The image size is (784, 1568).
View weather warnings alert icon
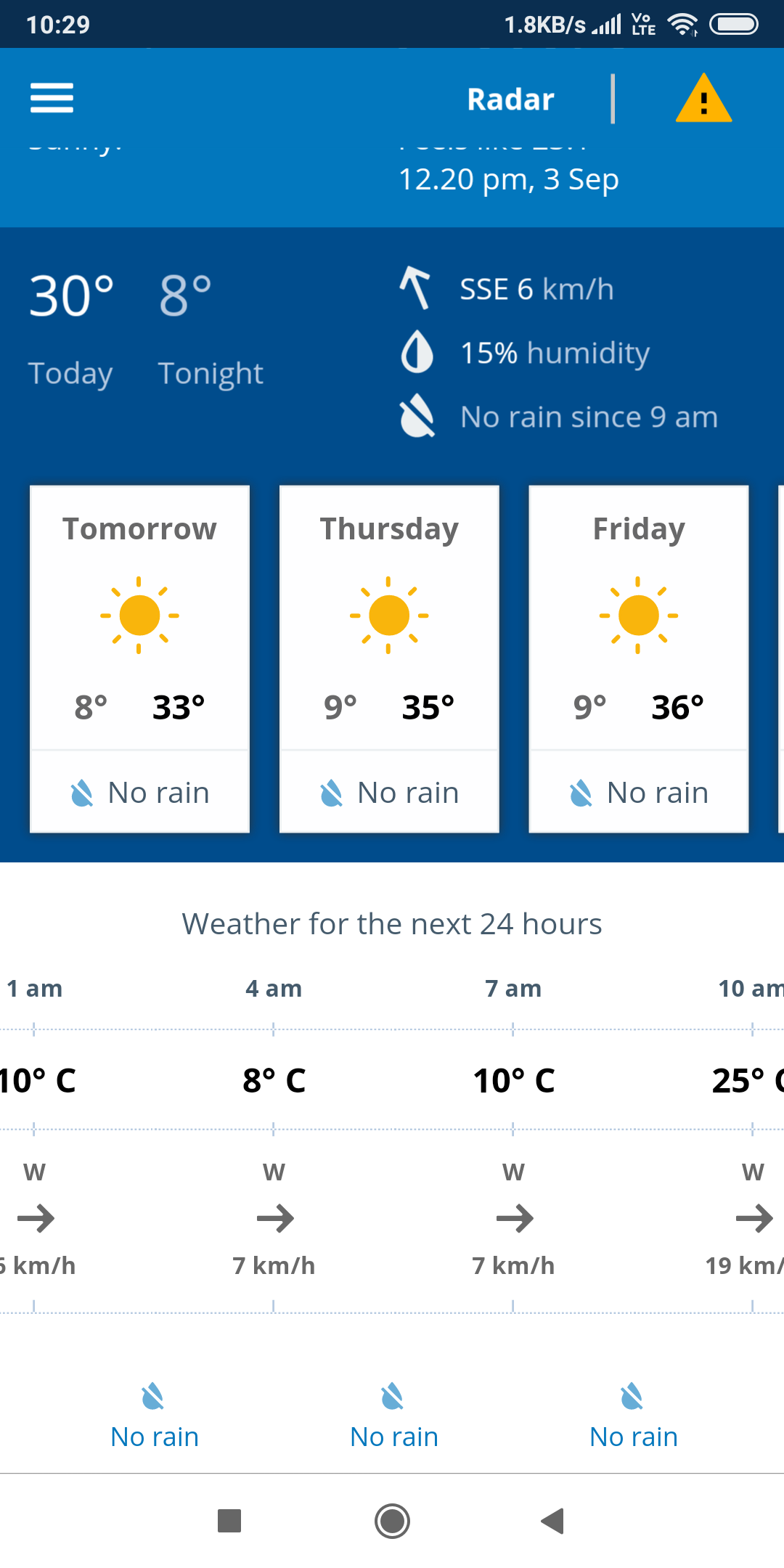[703, 99]
